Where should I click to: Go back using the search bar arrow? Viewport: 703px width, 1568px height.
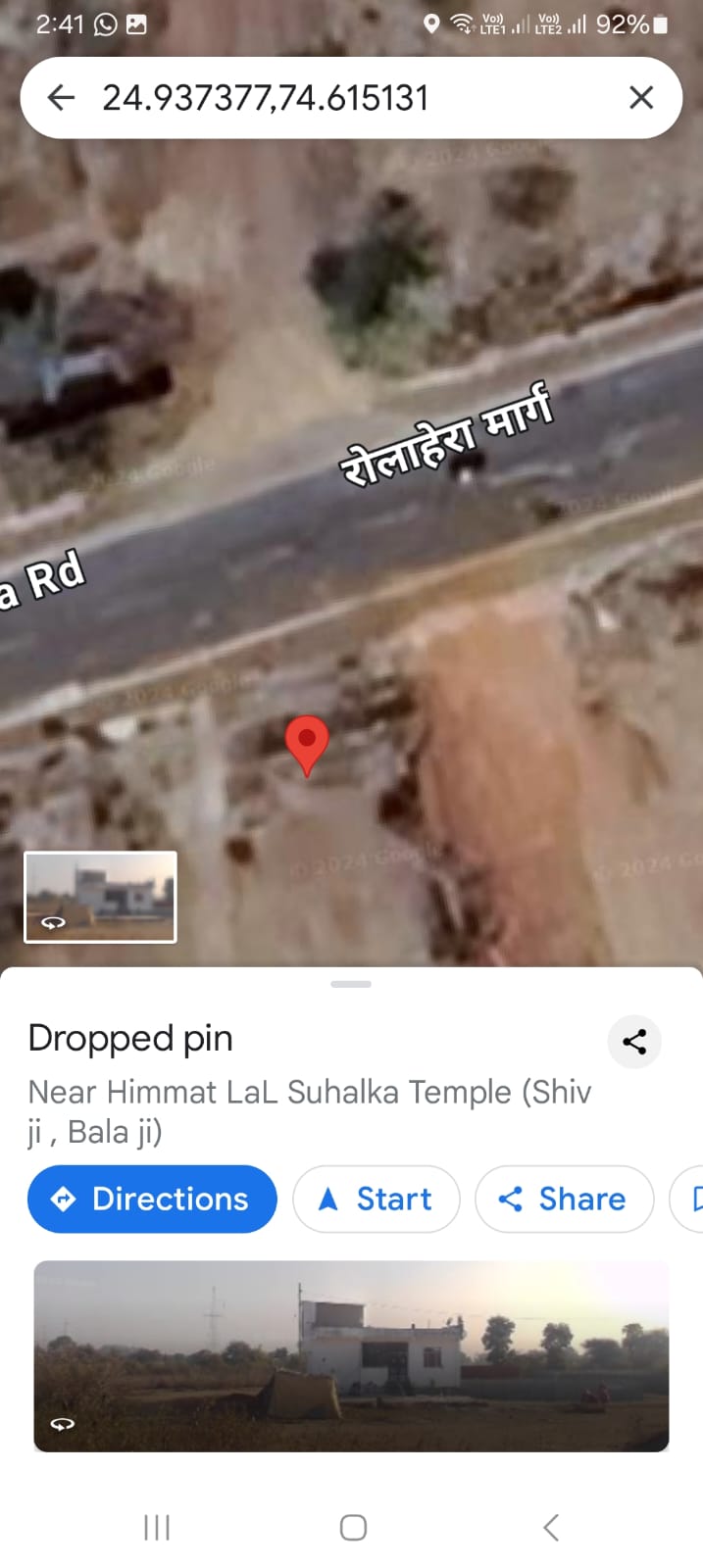pos(61,97)
